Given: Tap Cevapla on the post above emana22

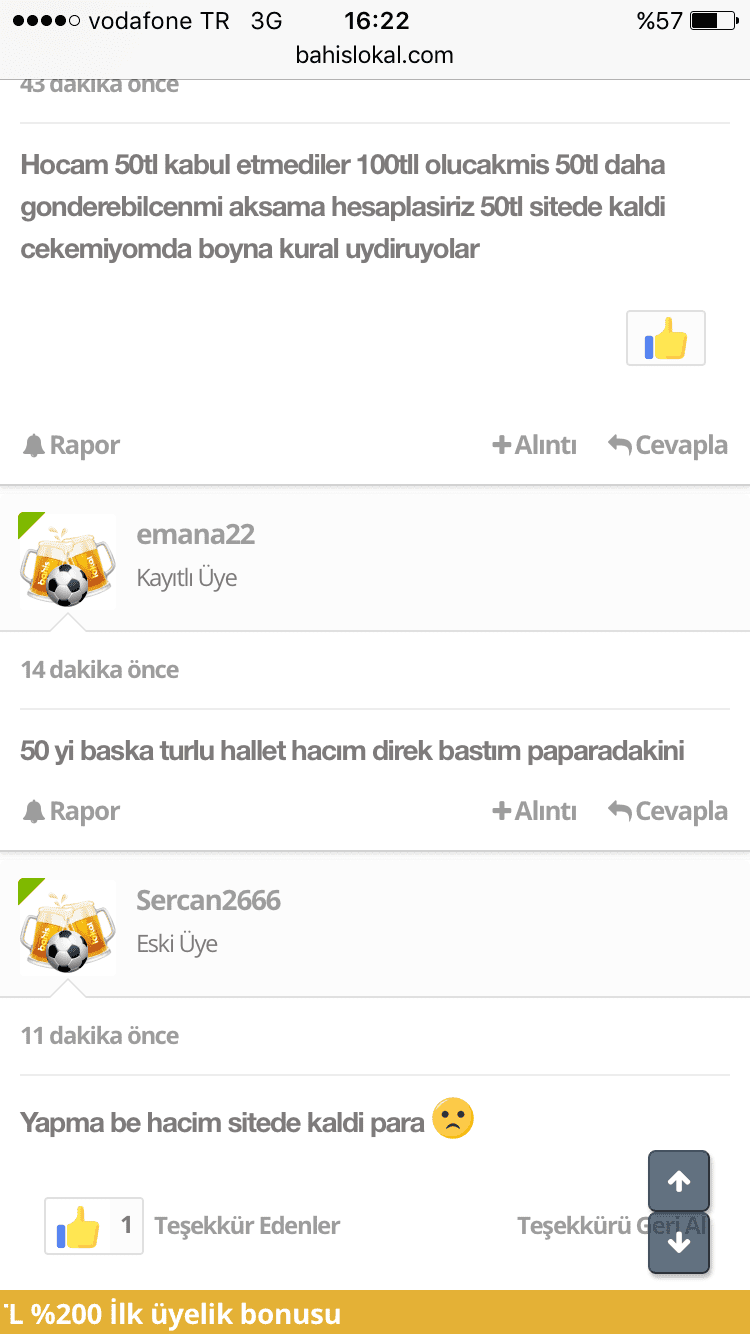Looking at the screenshot, I should point(668,445).
